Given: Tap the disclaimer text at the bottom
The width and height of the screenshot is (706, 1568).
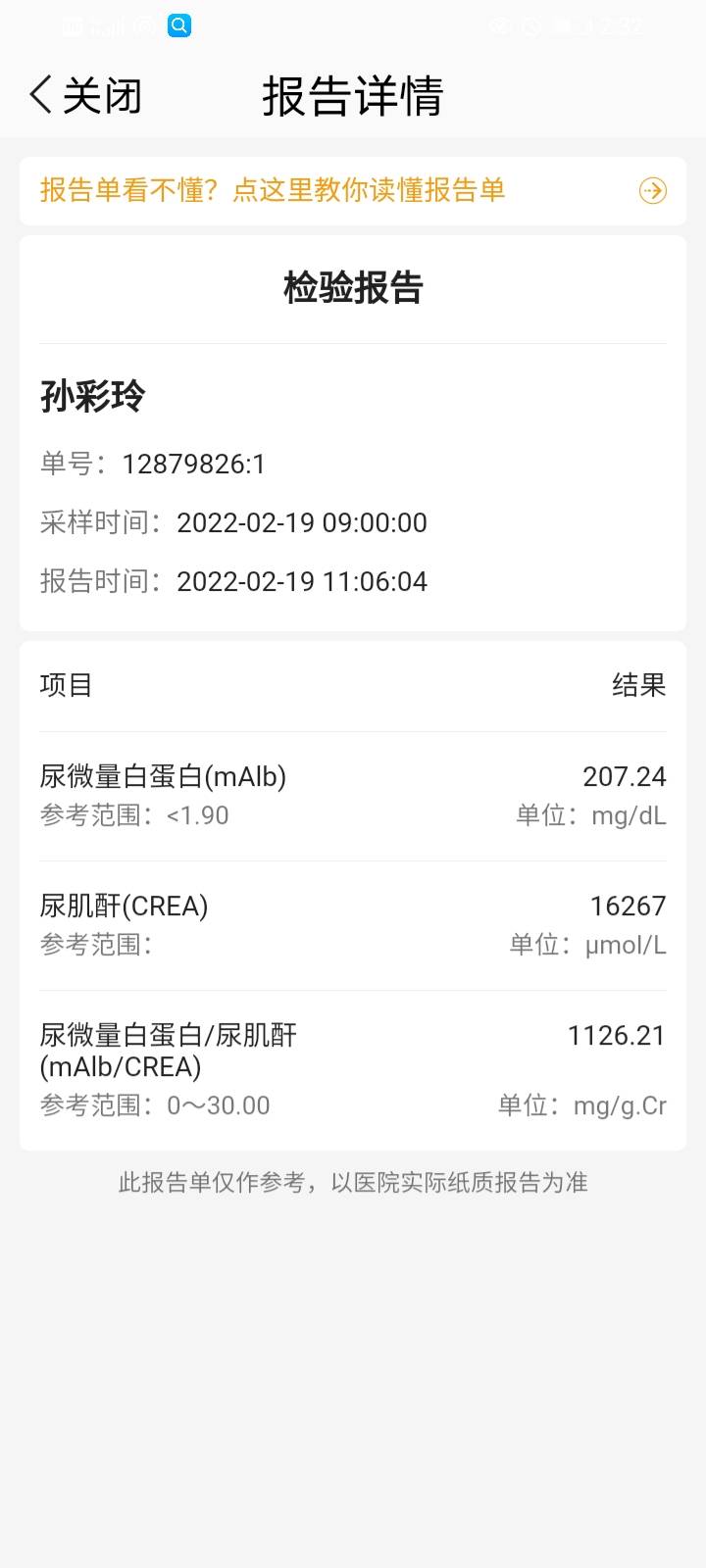Looking at the screenshot, I should 352,1182.
